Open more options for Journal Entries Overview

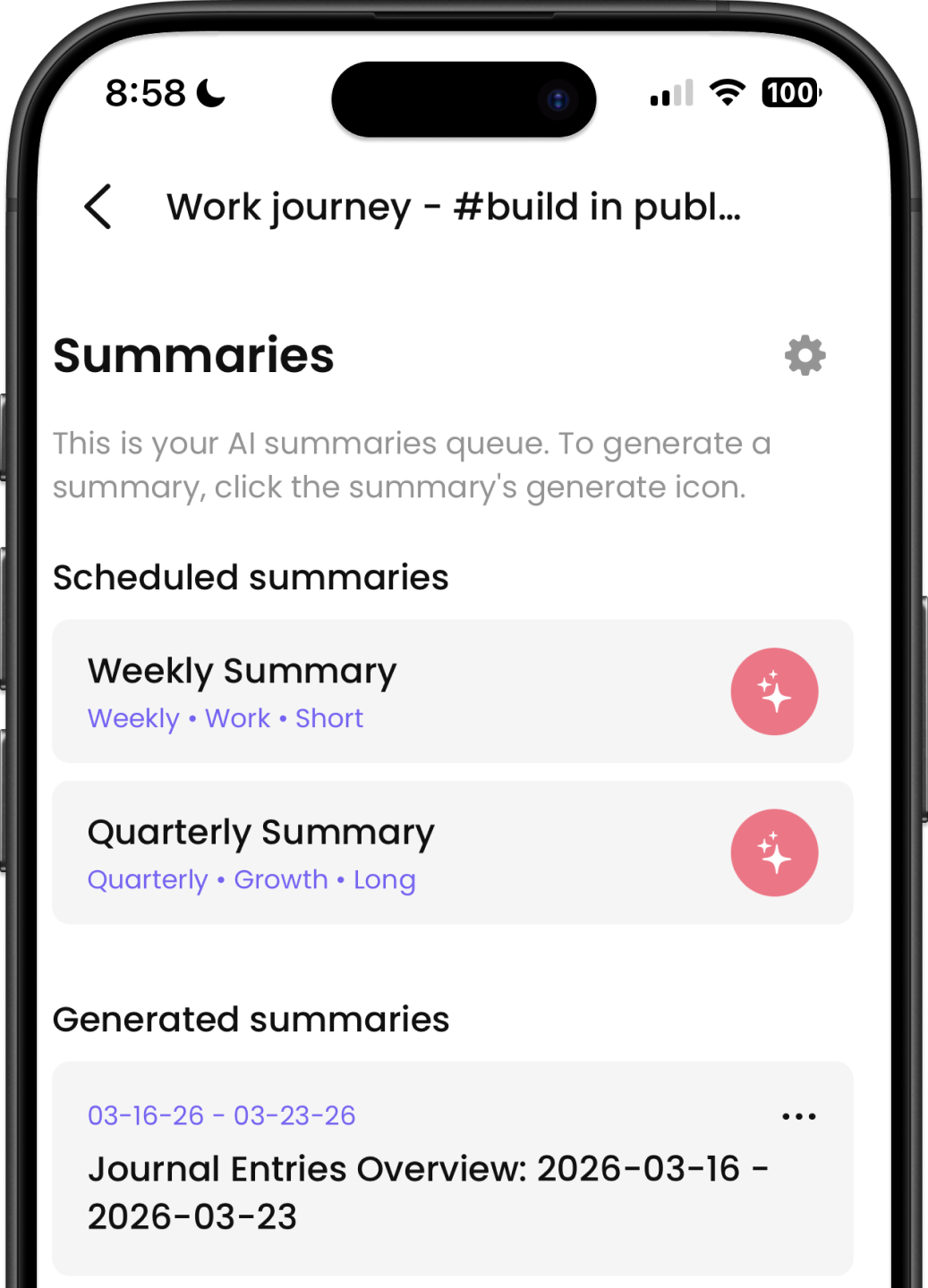[798, 1116]
